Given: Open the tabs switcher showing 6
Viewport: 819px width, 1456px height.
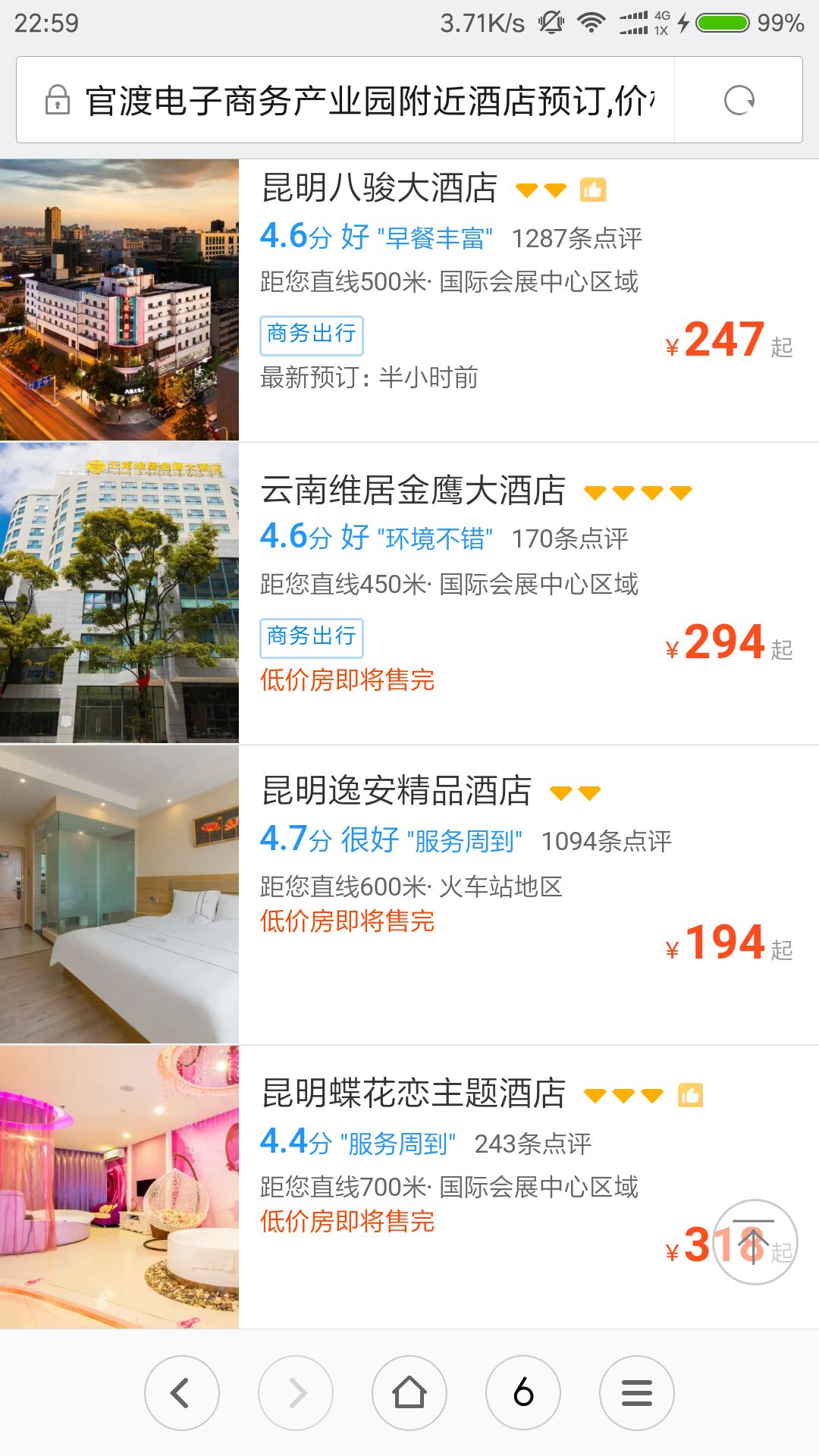Looking at the screenshot, I should point(523,1393).
